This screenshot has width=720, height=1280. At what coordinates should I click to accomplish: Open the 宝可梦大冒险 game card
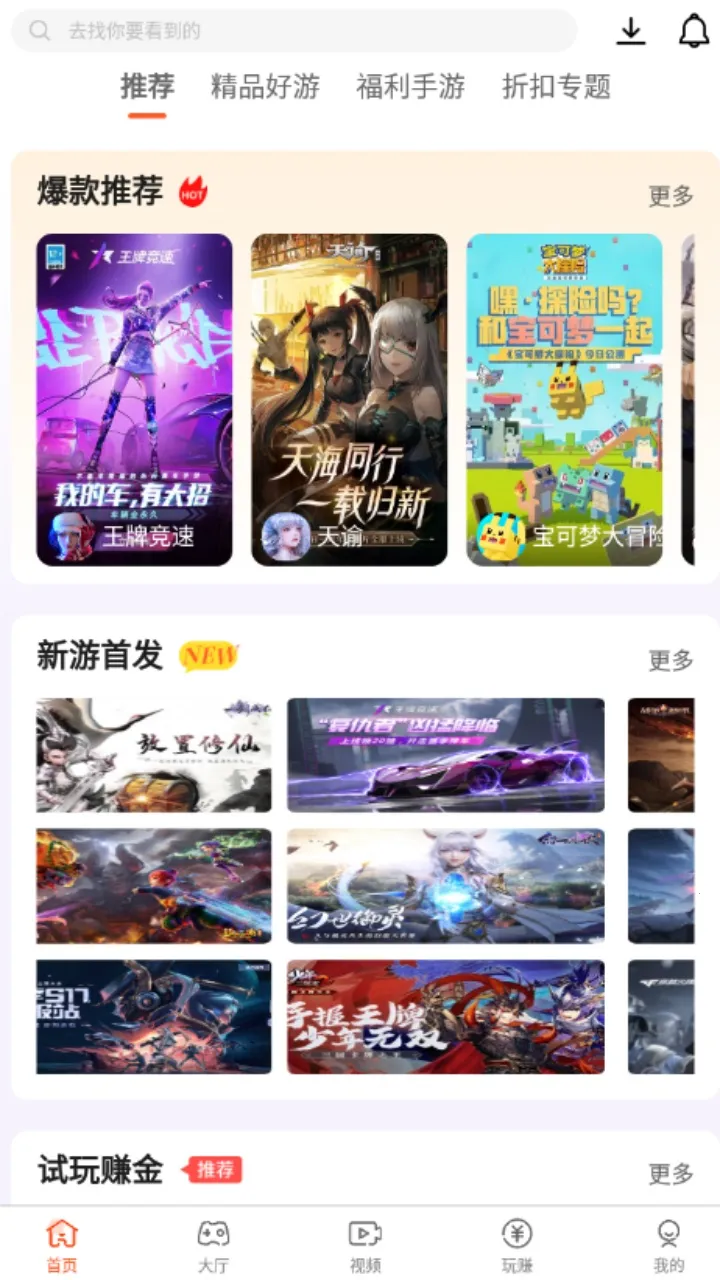pyautogui.click(x=564, y=400)
